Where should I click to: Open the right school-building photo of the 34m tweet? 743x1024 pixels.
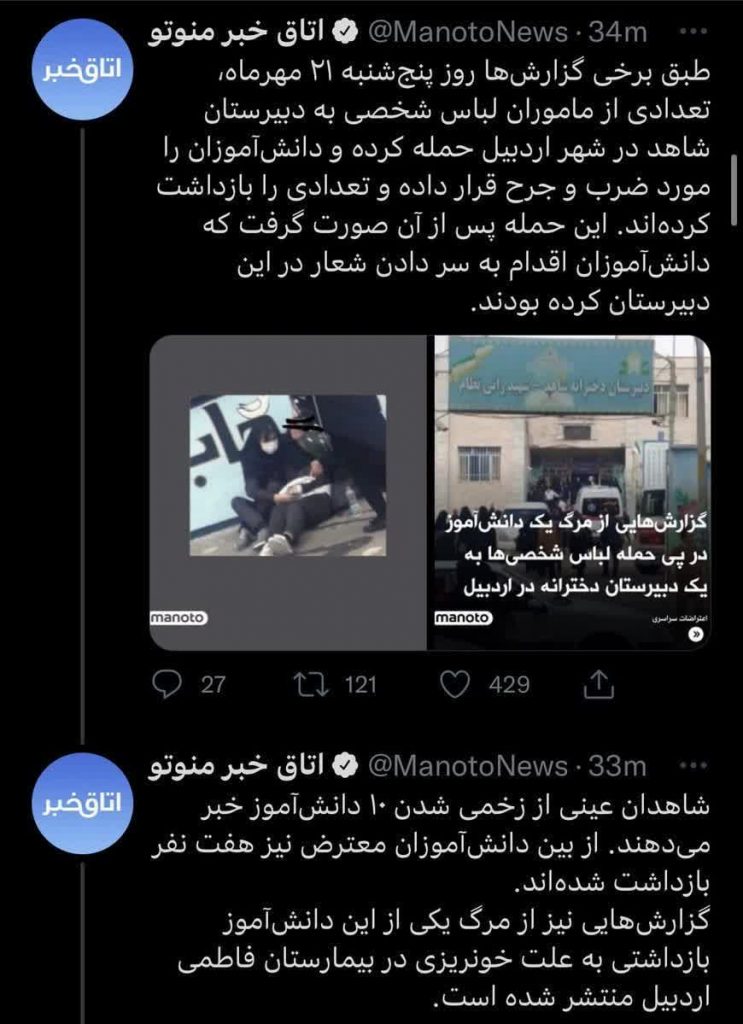[571, 492]
